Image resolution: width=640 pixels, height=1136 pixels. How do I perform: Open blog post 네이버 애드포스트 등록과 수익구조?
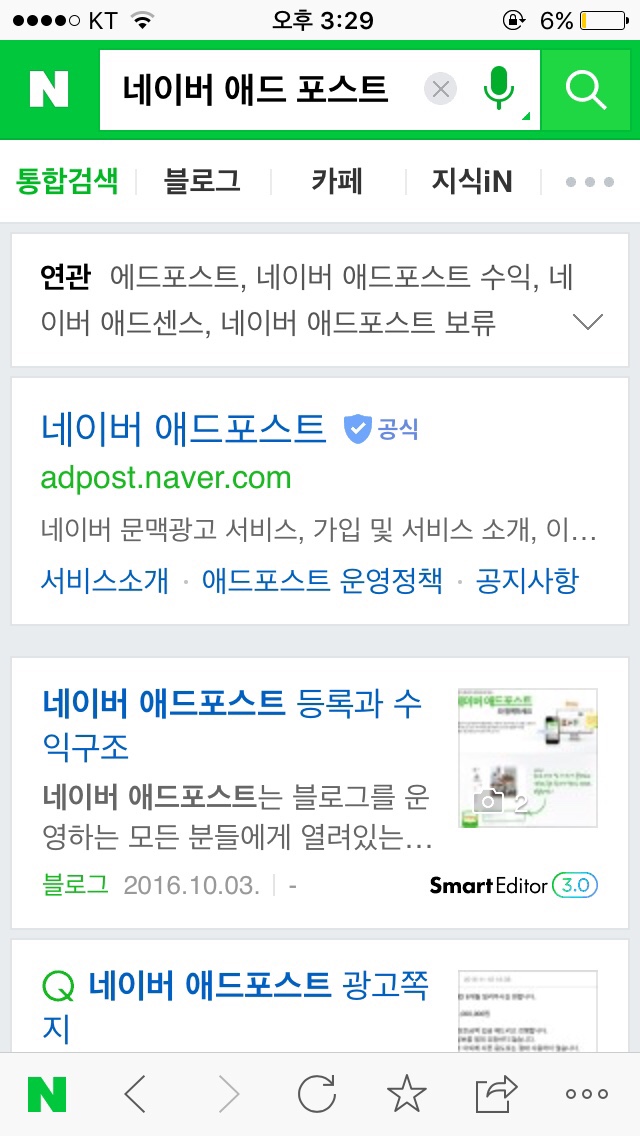pyautogui.click(x=232, y=724)
